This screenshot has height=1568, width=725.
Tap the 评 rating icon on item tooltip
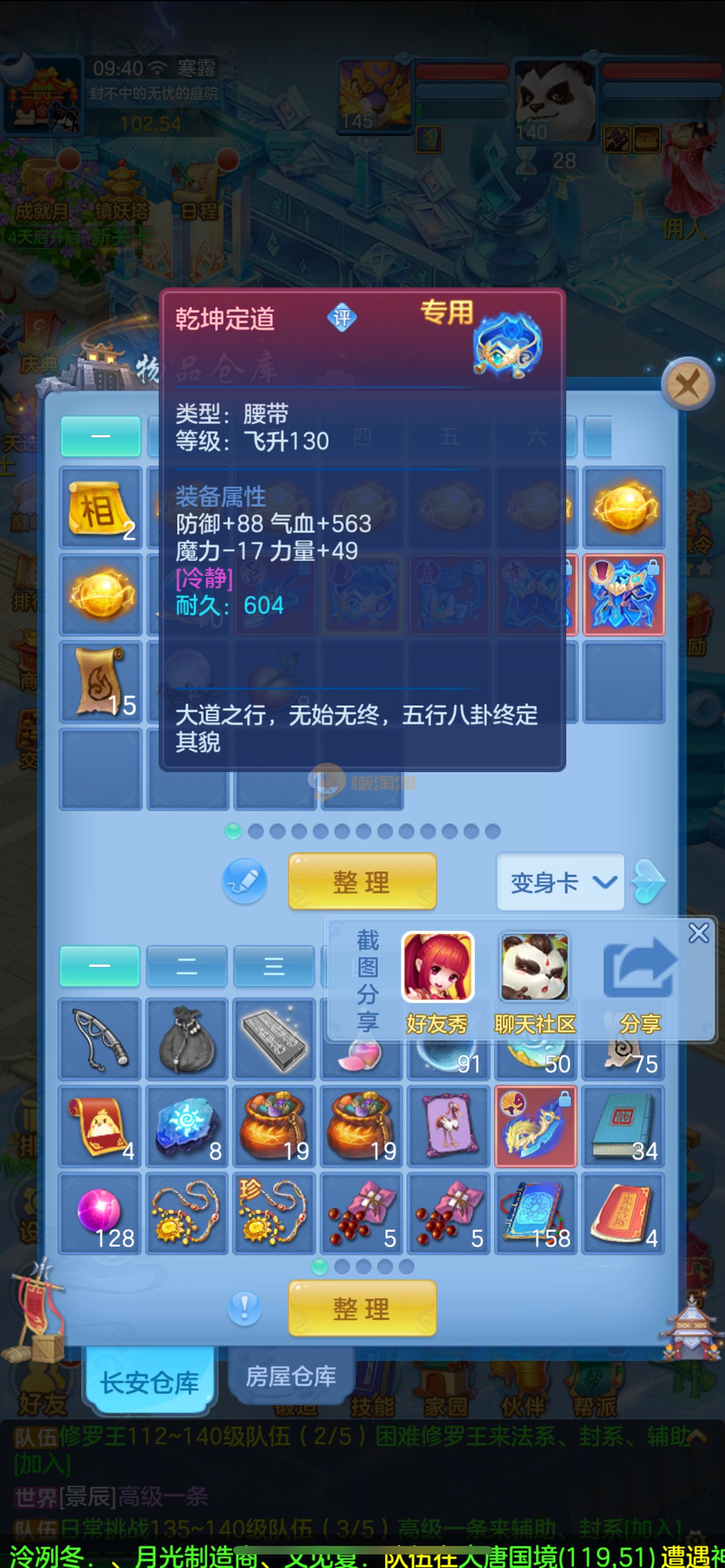click(x=342, y=318)
